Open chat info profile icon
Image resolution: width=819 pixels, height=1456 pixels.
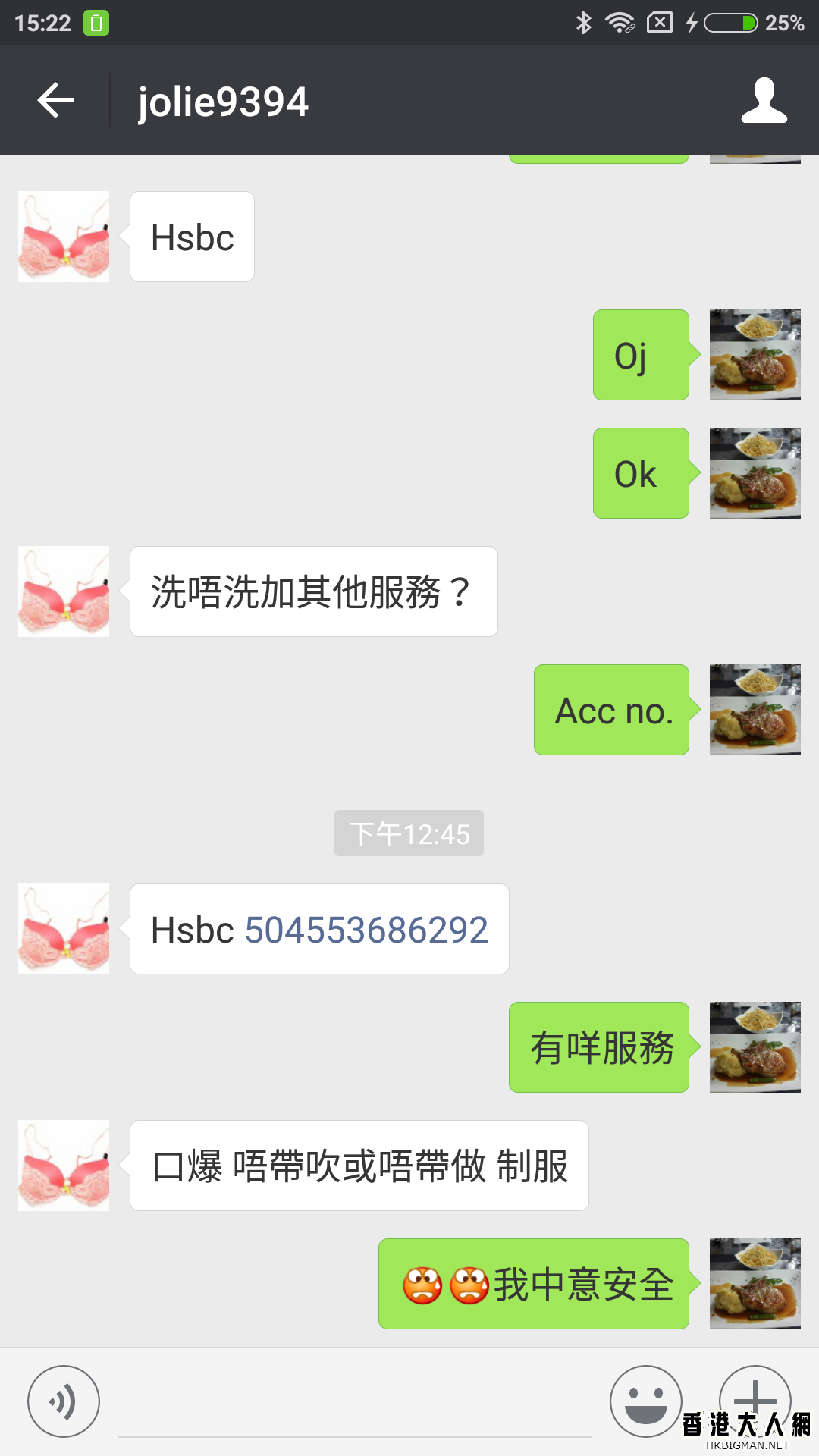point(764,101)
